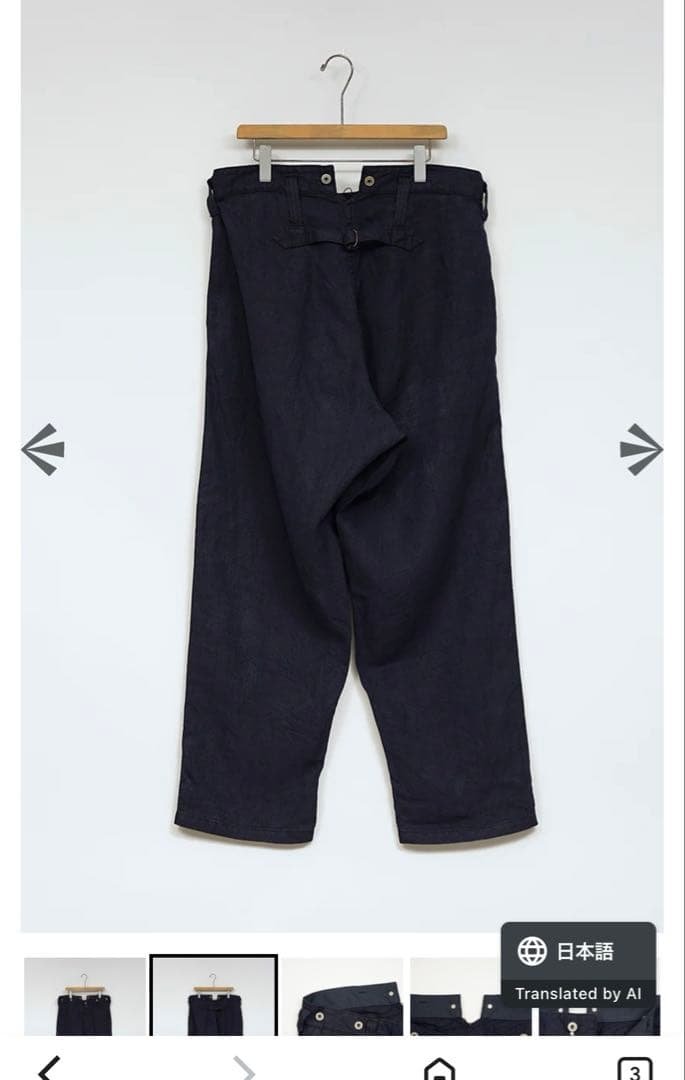The image size is (685, 1080).
Task: Open the third thumbnail showing waistband detail
Action: (342, 998)
